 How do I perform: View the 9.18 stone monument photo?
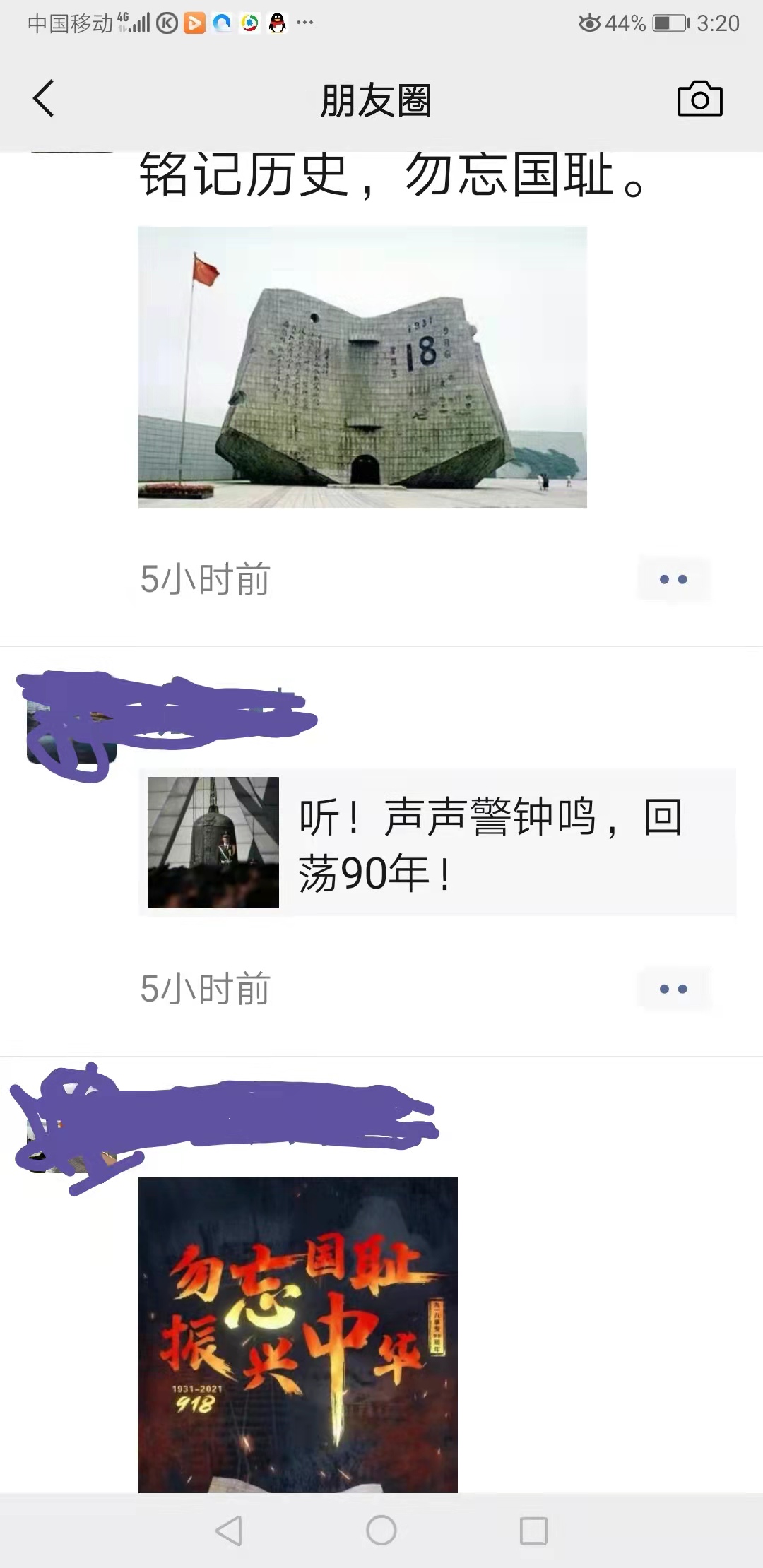click(x=362, y=367)
